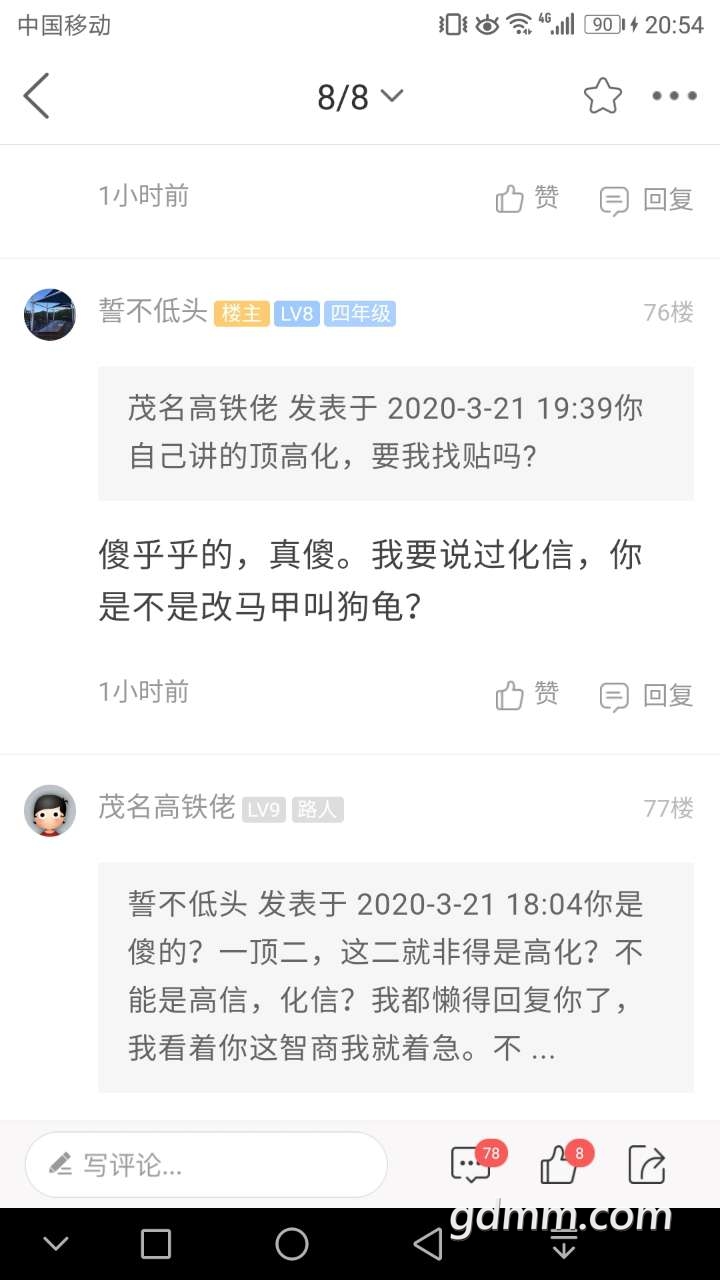Favorite this thread with the star icon
The height and width of the screenshot is (1280, 720).
pos(603,97)
